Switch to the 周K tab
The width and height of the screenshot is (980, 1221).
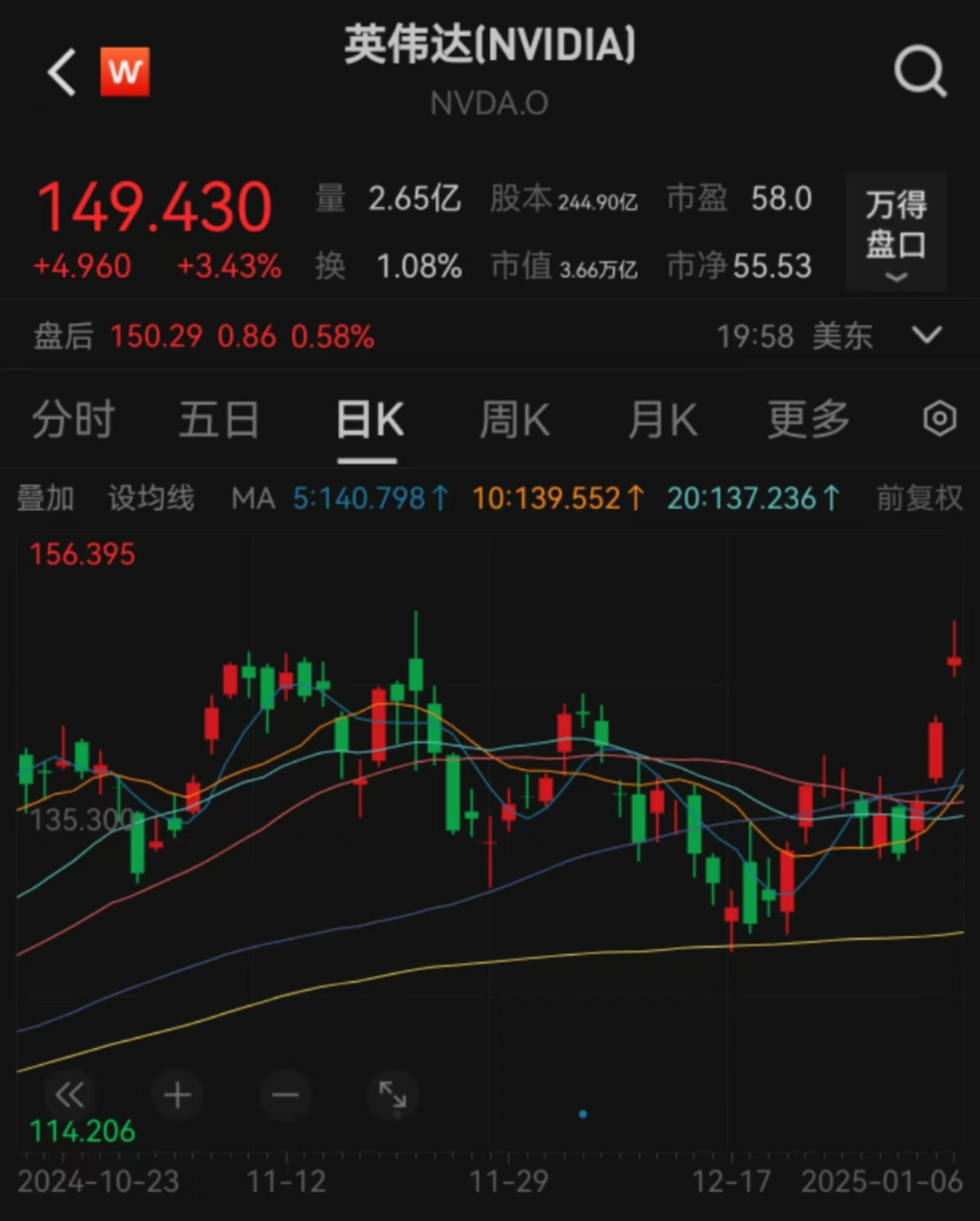[x=514, y=420]
